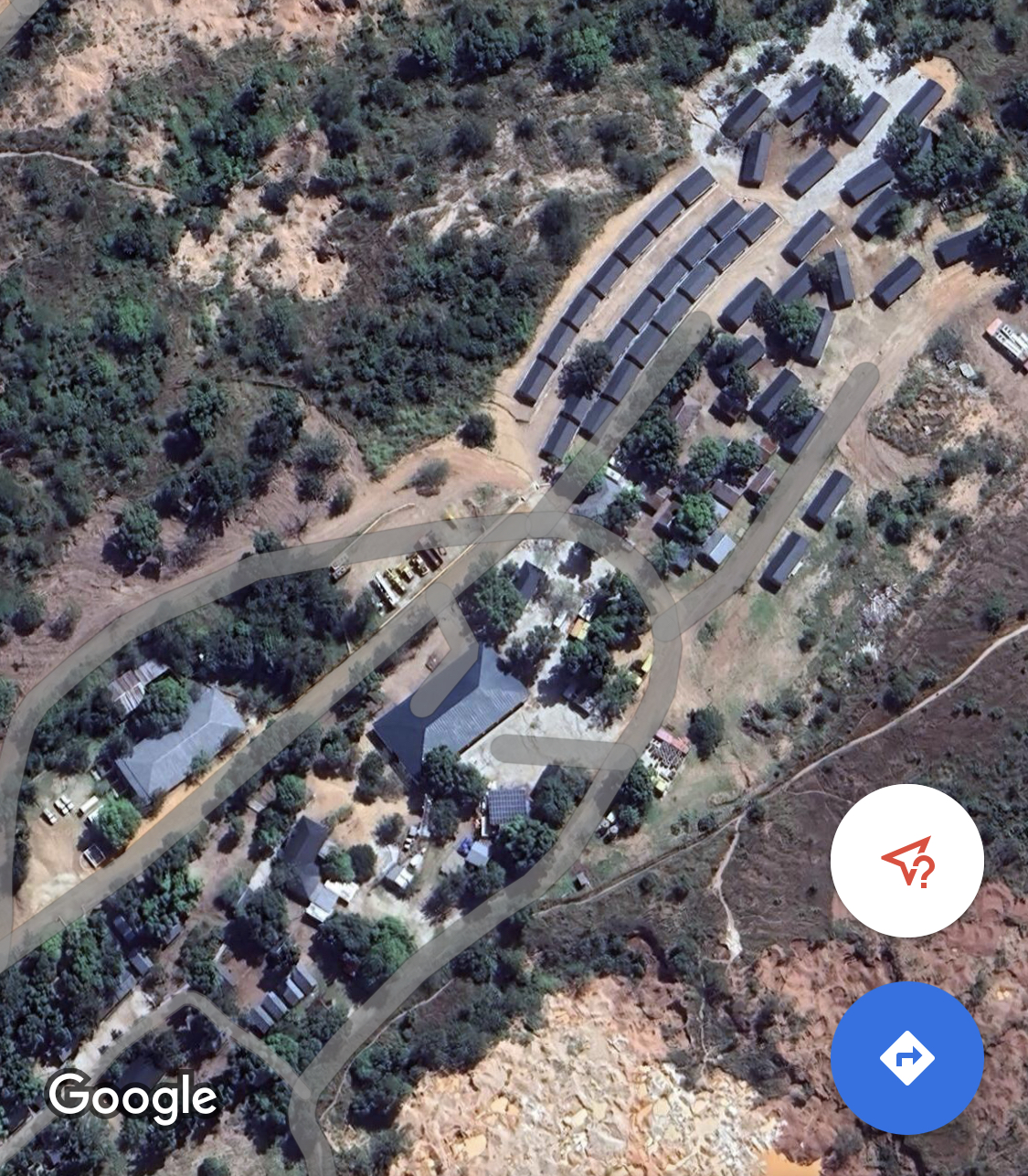
Task: Tap the location-unknown compass button
Action: [x=906, y=861]
